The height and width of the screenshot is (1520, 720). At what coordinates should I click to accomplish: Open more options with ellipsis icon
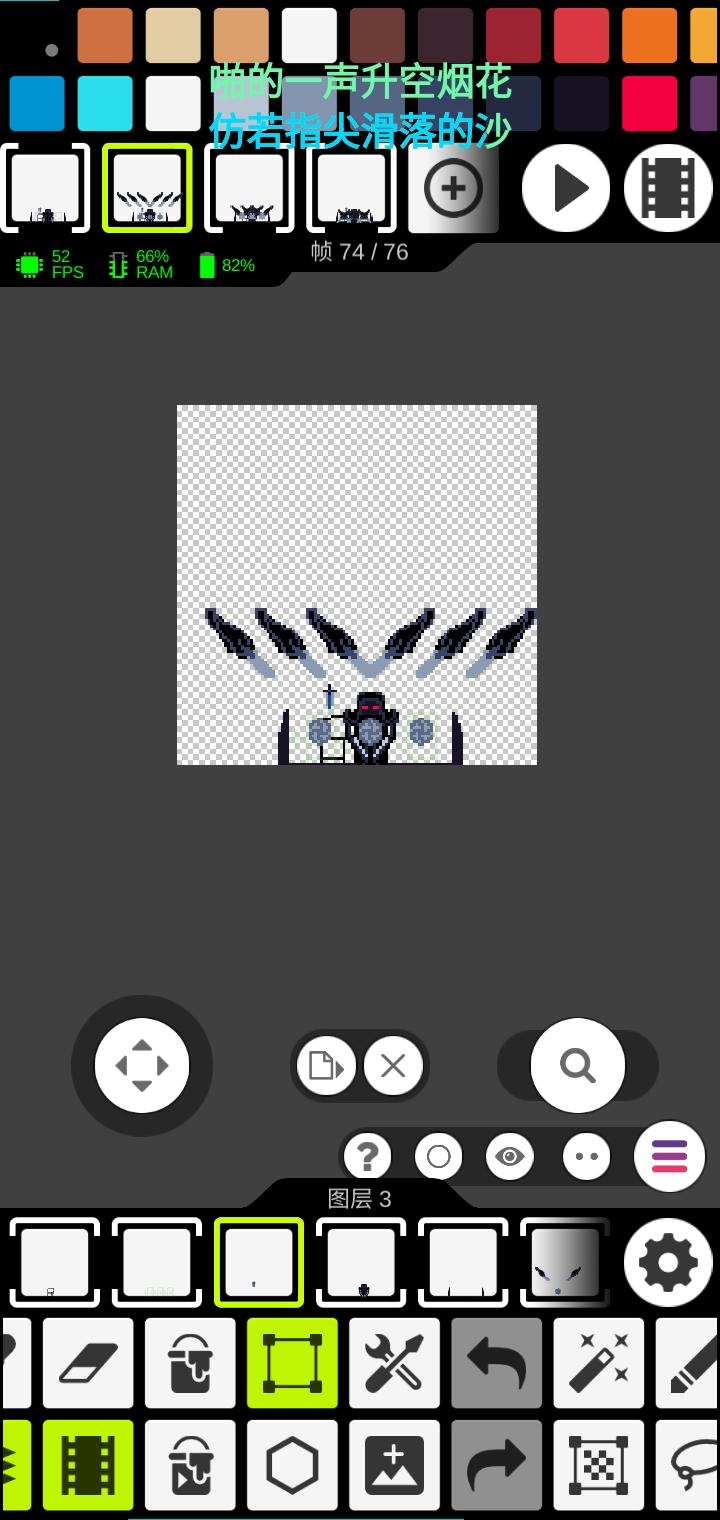pos(587,1156)
